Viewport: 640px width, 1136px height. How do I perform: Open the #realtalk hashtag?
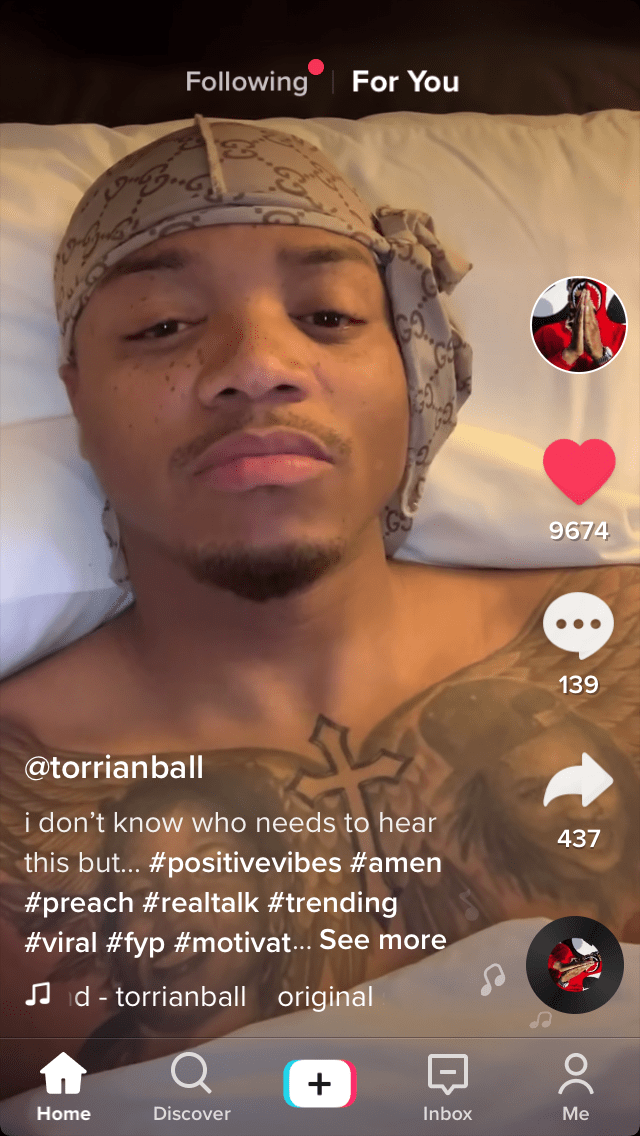[200, 902]
